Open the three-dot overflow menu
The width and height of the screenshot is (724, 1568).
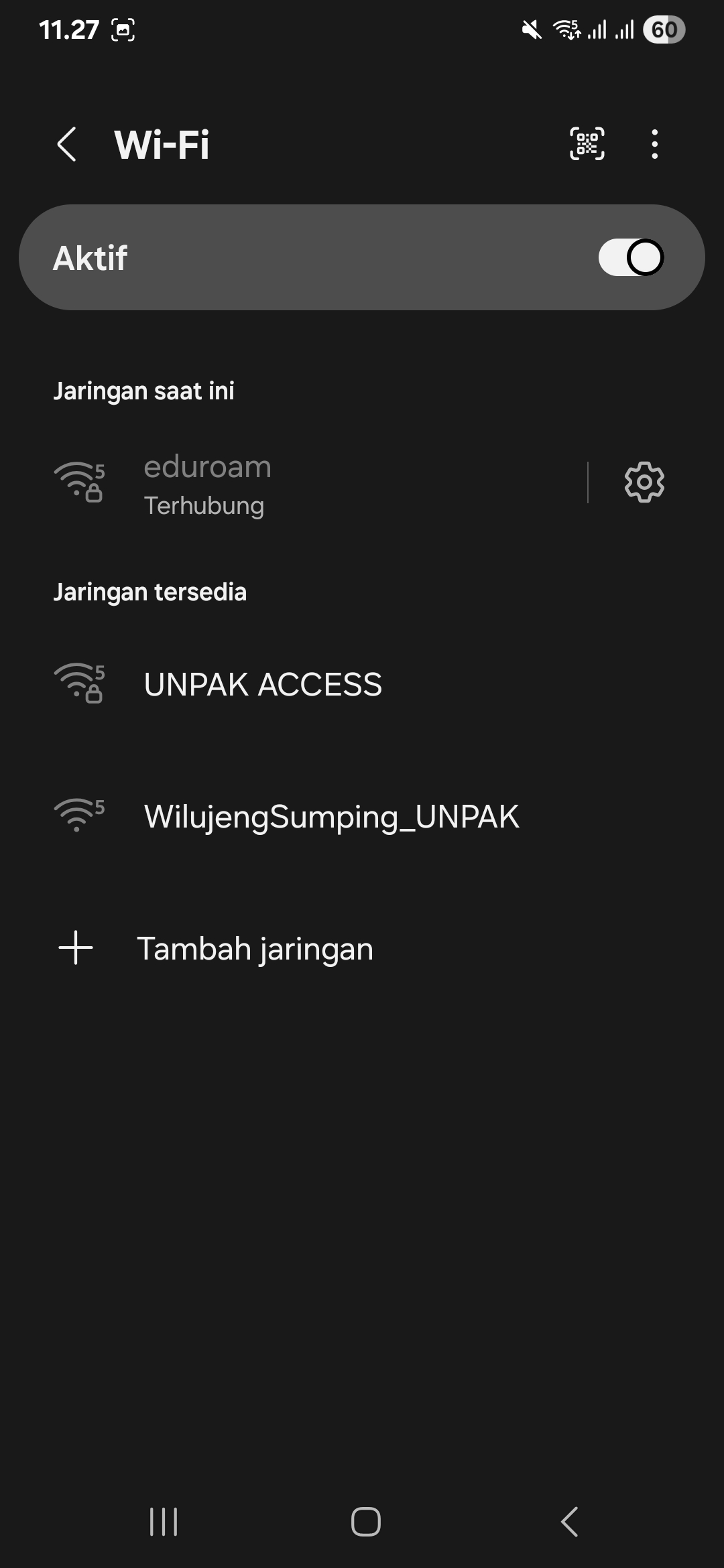tap(655, 144)
